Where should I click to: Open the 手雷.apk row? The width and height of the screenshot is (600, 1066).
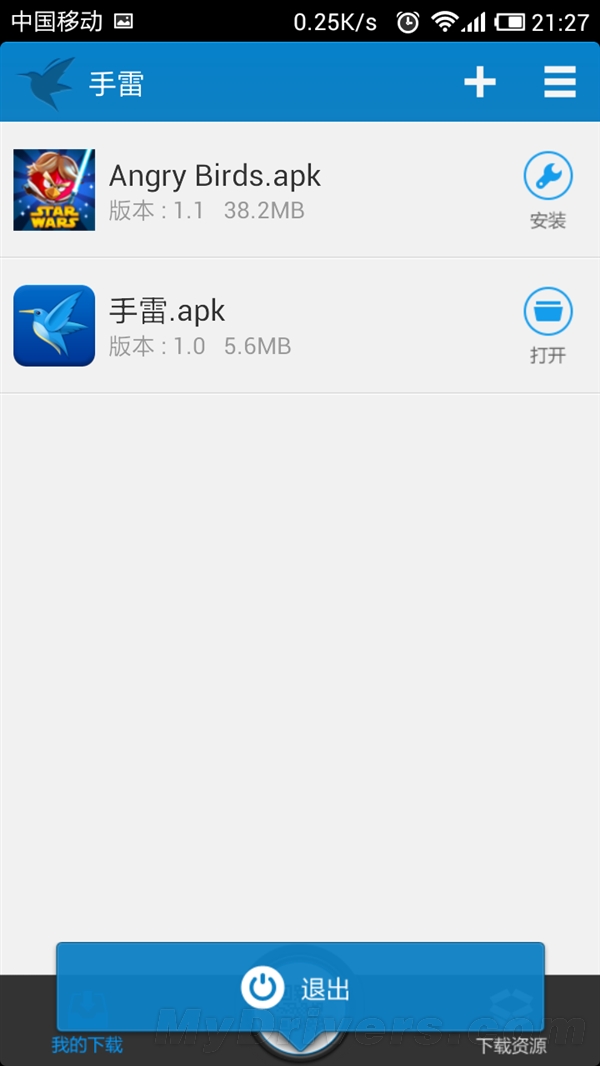pyautogui.click(x=260, y=325)
